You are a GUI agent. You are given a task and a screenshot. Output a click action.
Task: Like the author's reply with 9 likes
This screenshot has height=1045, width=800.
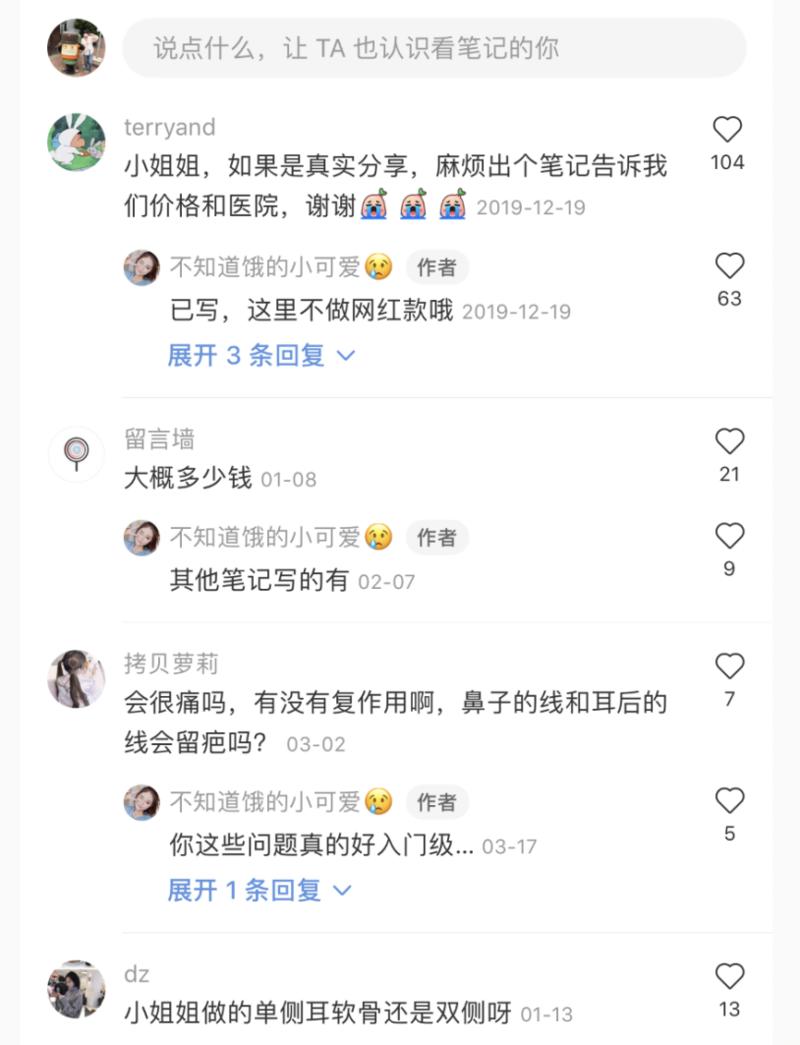730,537
